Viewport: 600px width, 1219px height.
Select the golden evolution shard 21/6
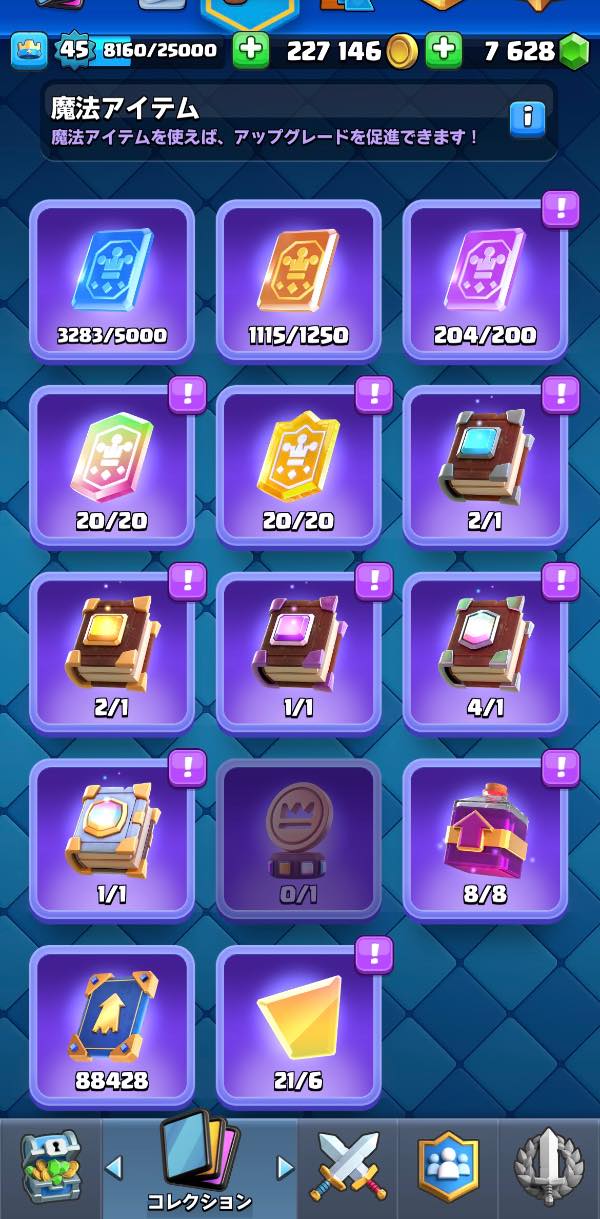click(x=298, y=1025)
